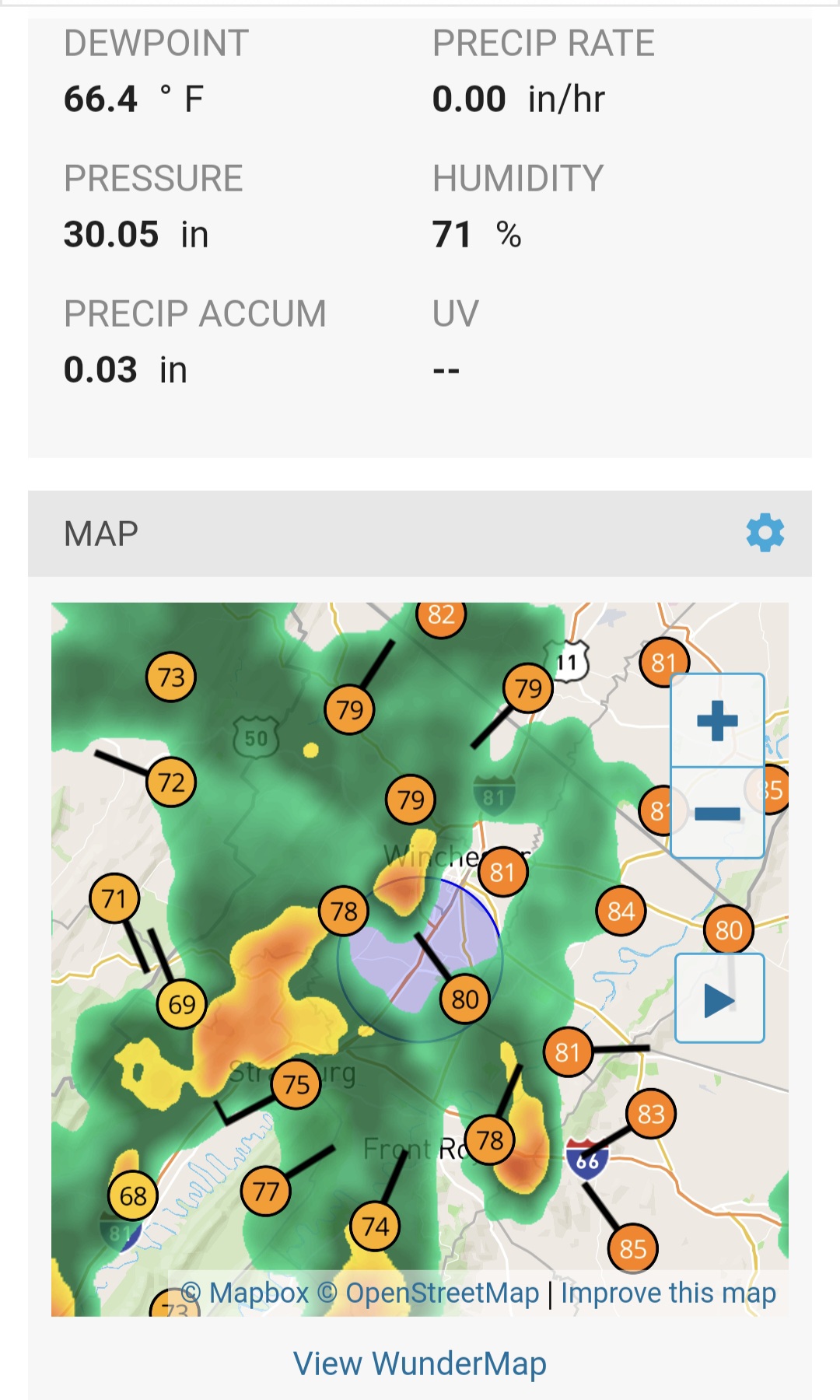Select the weather station showing 75
Image resolution: width=840 pixels, height=1400 pixels.
(x=296, y=1084)
